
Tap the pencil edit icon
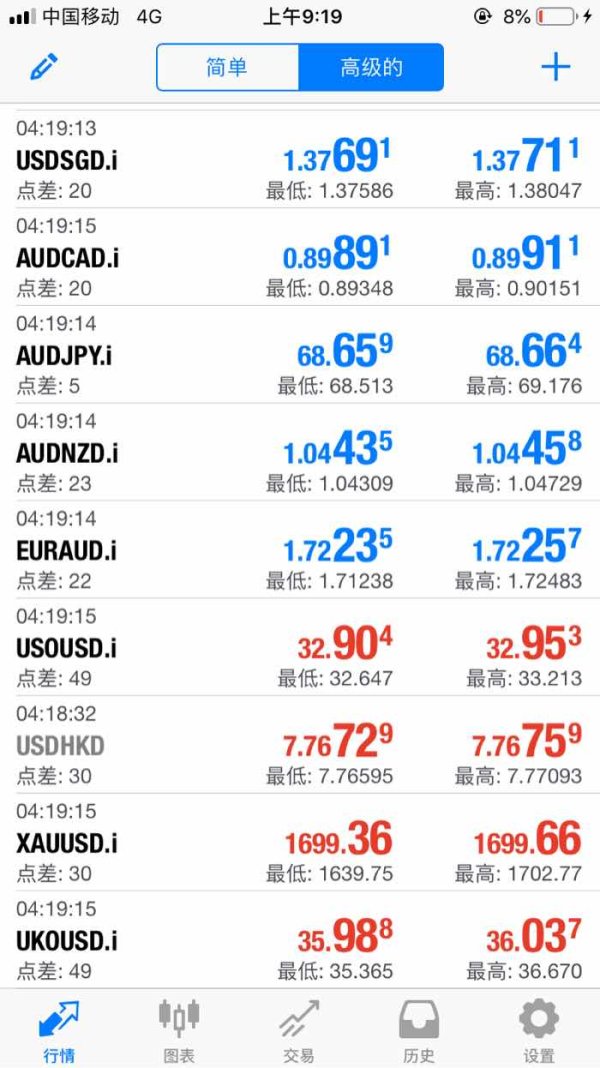tap(44, 67)
